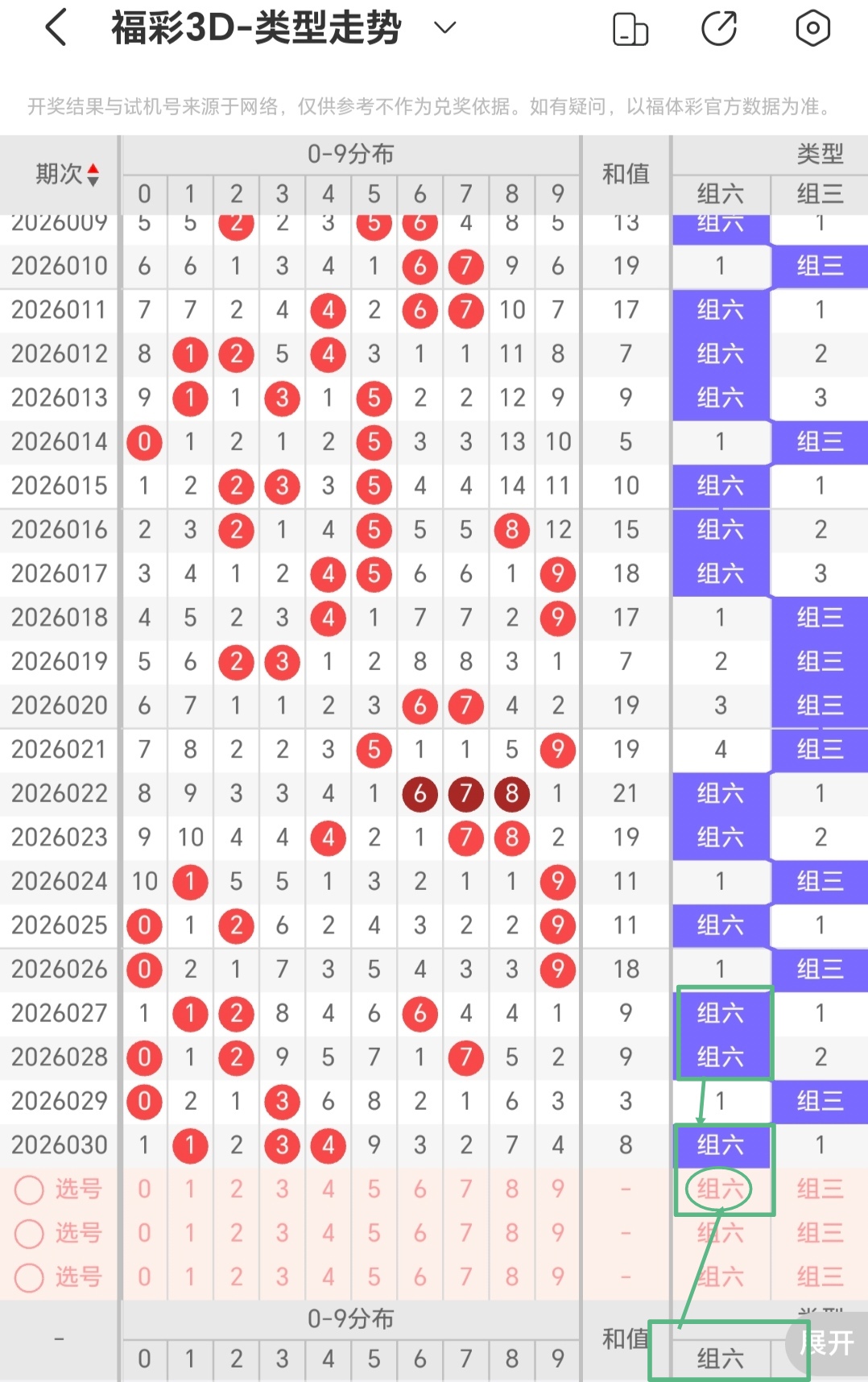Tap the 和值 header cell
This screenshot has height=1382, width=868.
coord(626,172)
